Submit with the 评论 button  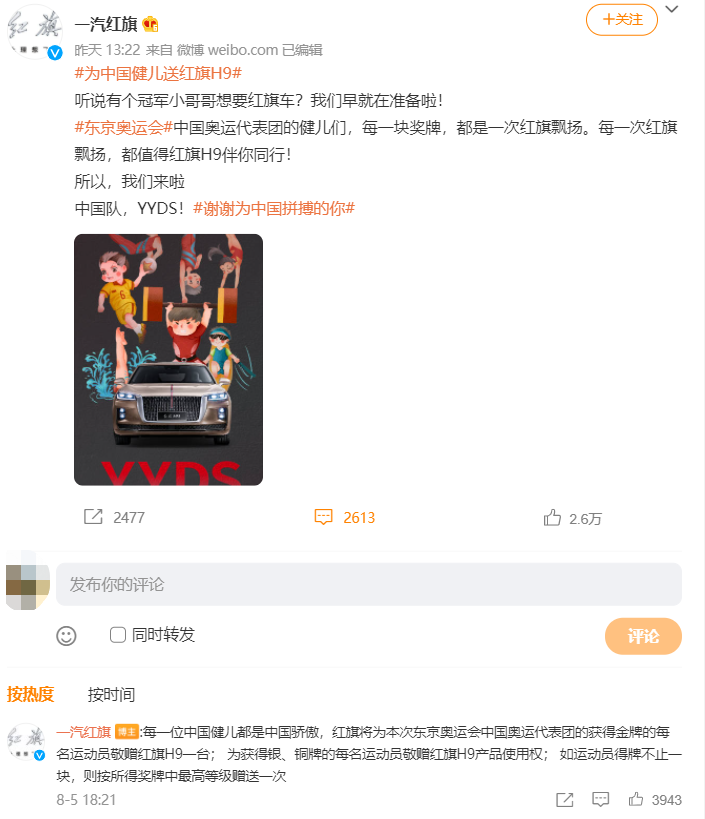tap(643, 636)
